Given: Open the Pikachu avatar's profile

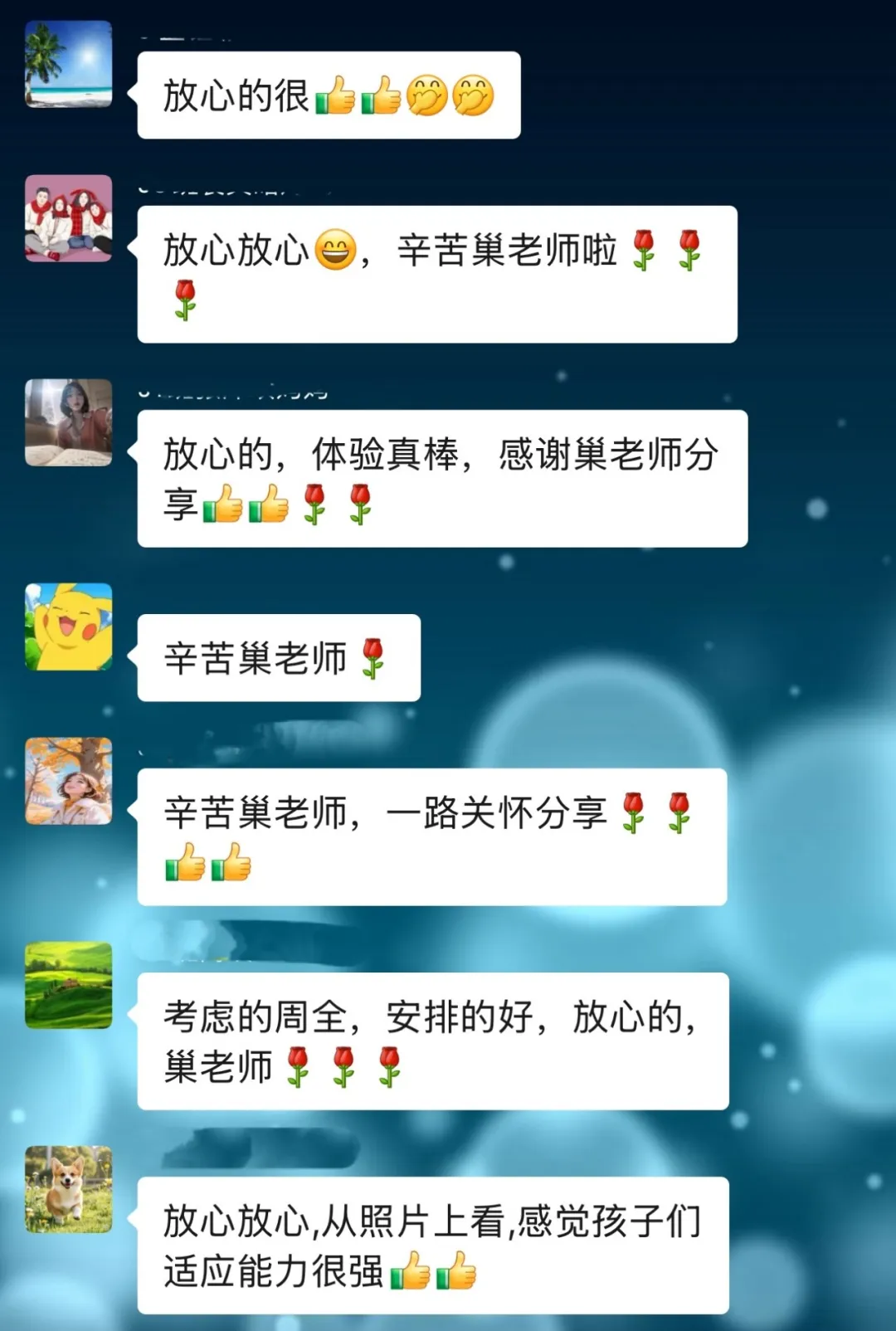Looking at the screenshot, I should coord(69,627).
